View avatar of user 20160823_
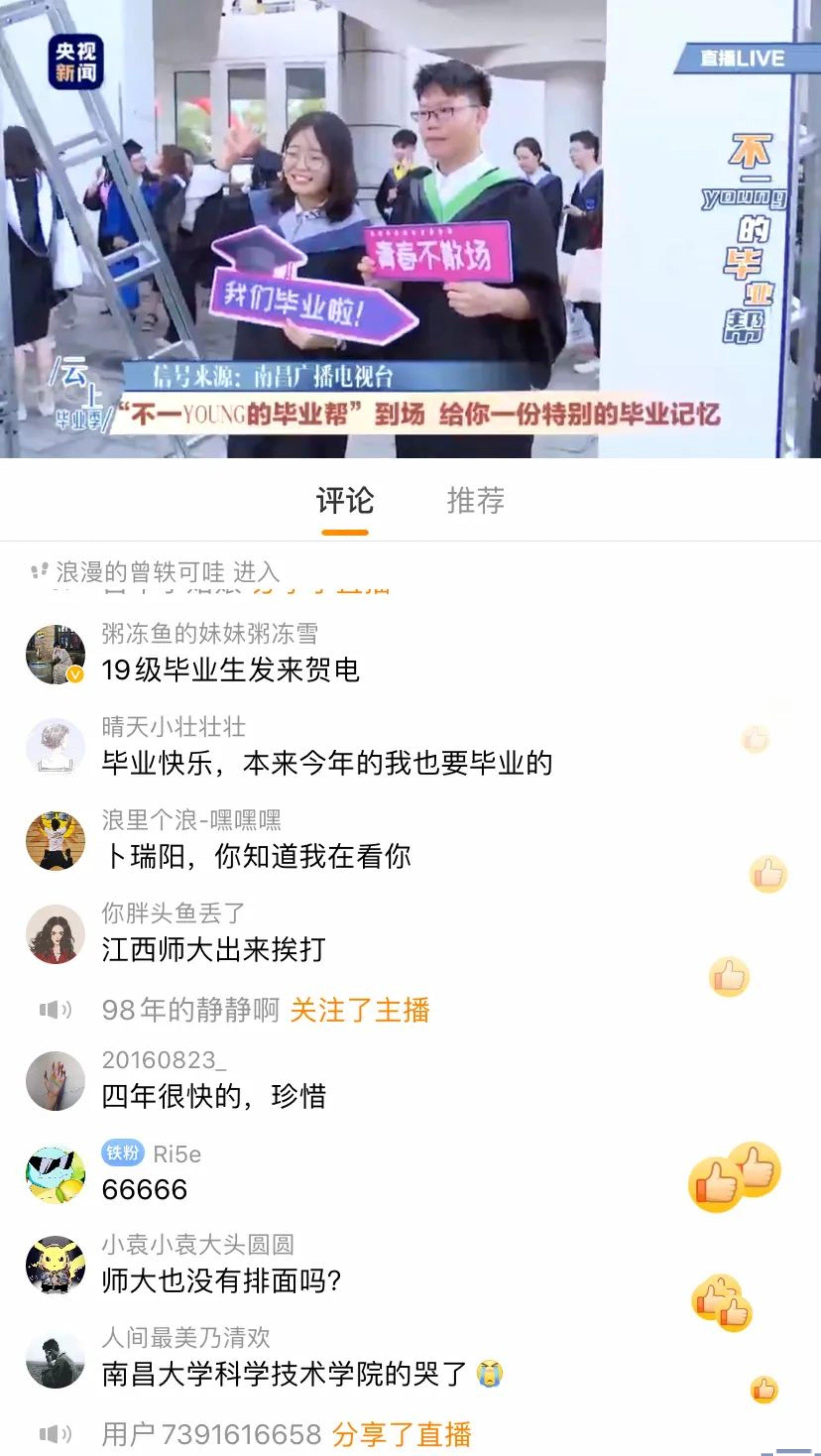Screen dimensions: 821x1456 coord(56,1081)
